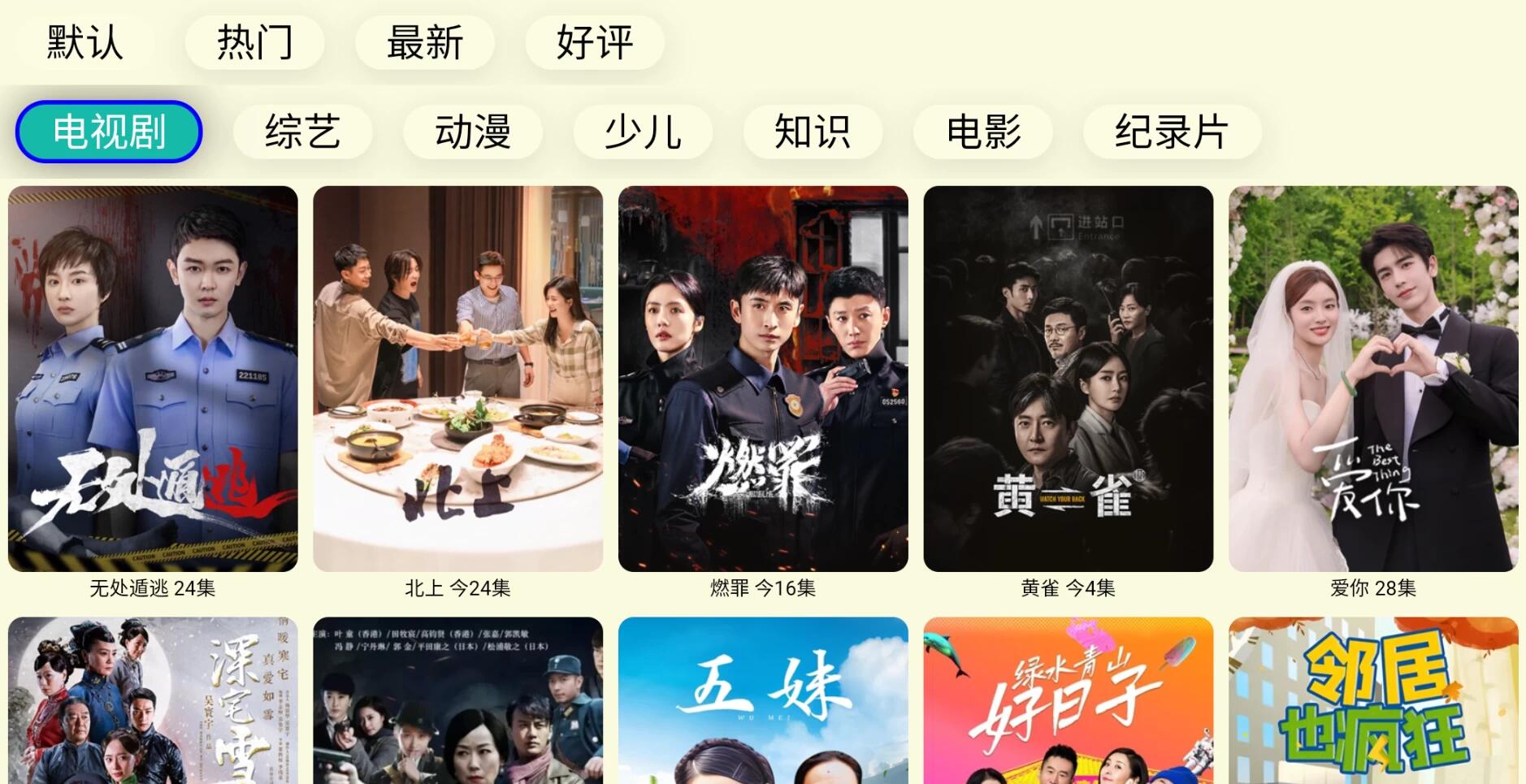Go to the 知识 category
Viewport: 1526px width, 784px height.
click(x=812, y=132)
